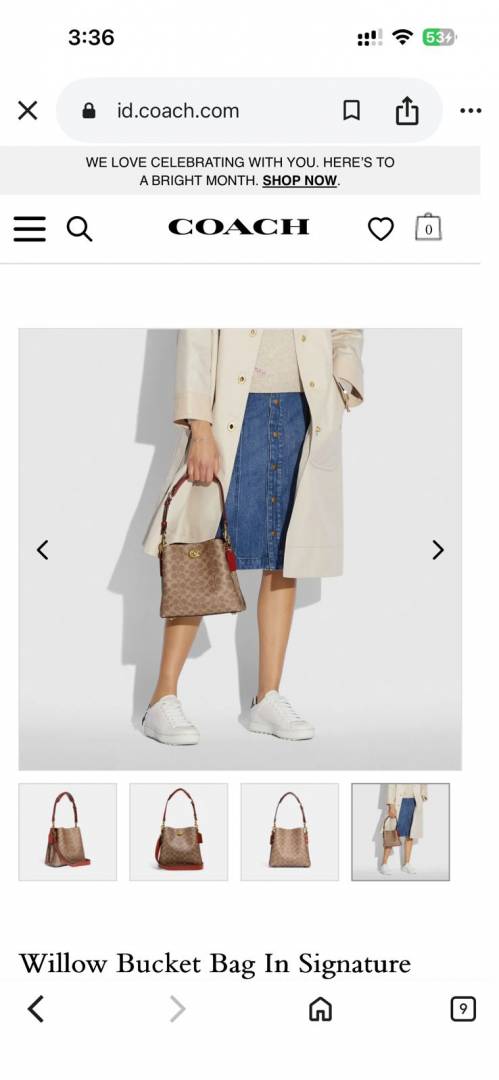Go back to the previous page
Screen dimensions: 499x1080
point(36,1009)
